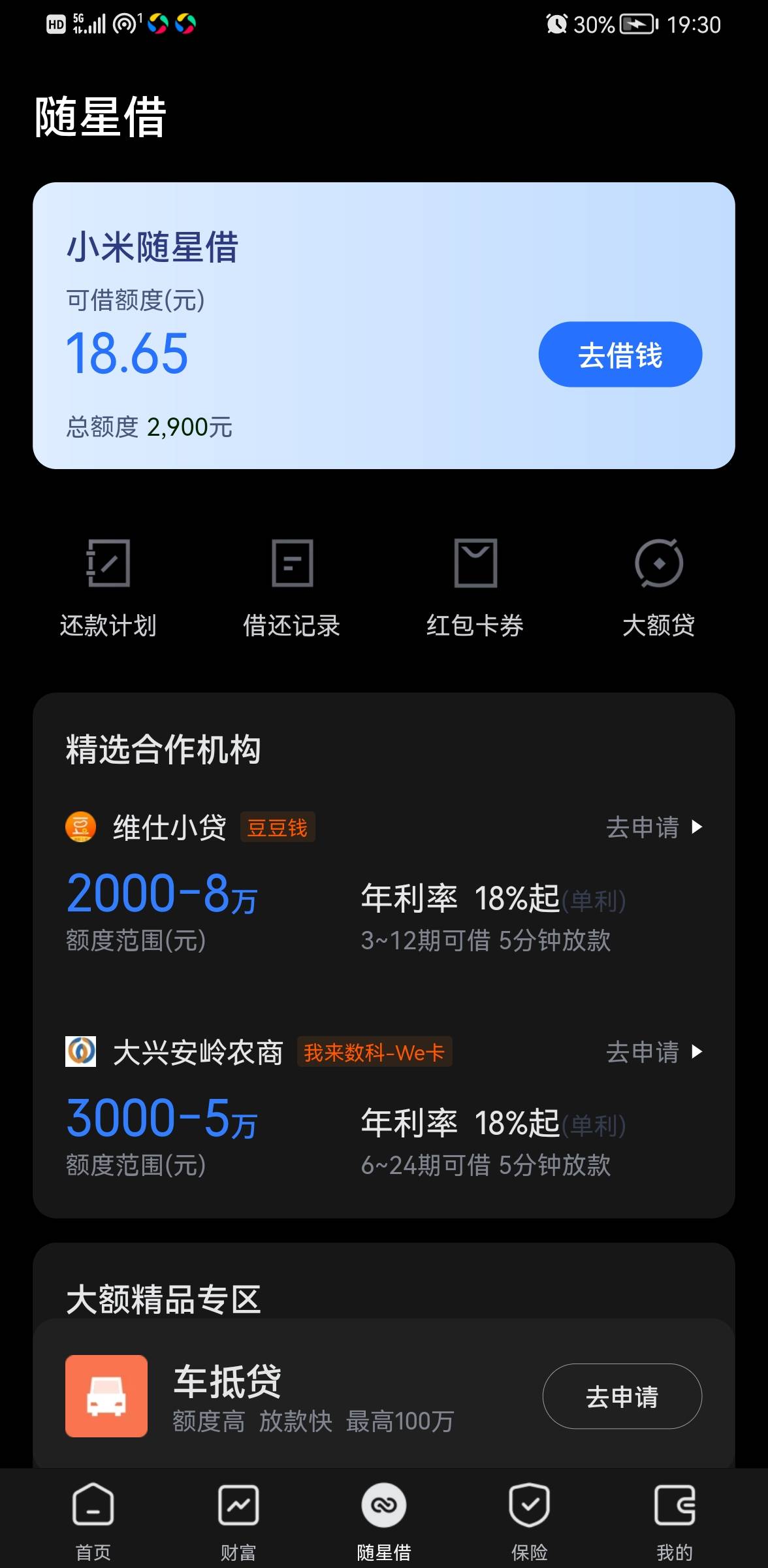
Task: Tap the 去借钱 button
Action: coord(620,355)
